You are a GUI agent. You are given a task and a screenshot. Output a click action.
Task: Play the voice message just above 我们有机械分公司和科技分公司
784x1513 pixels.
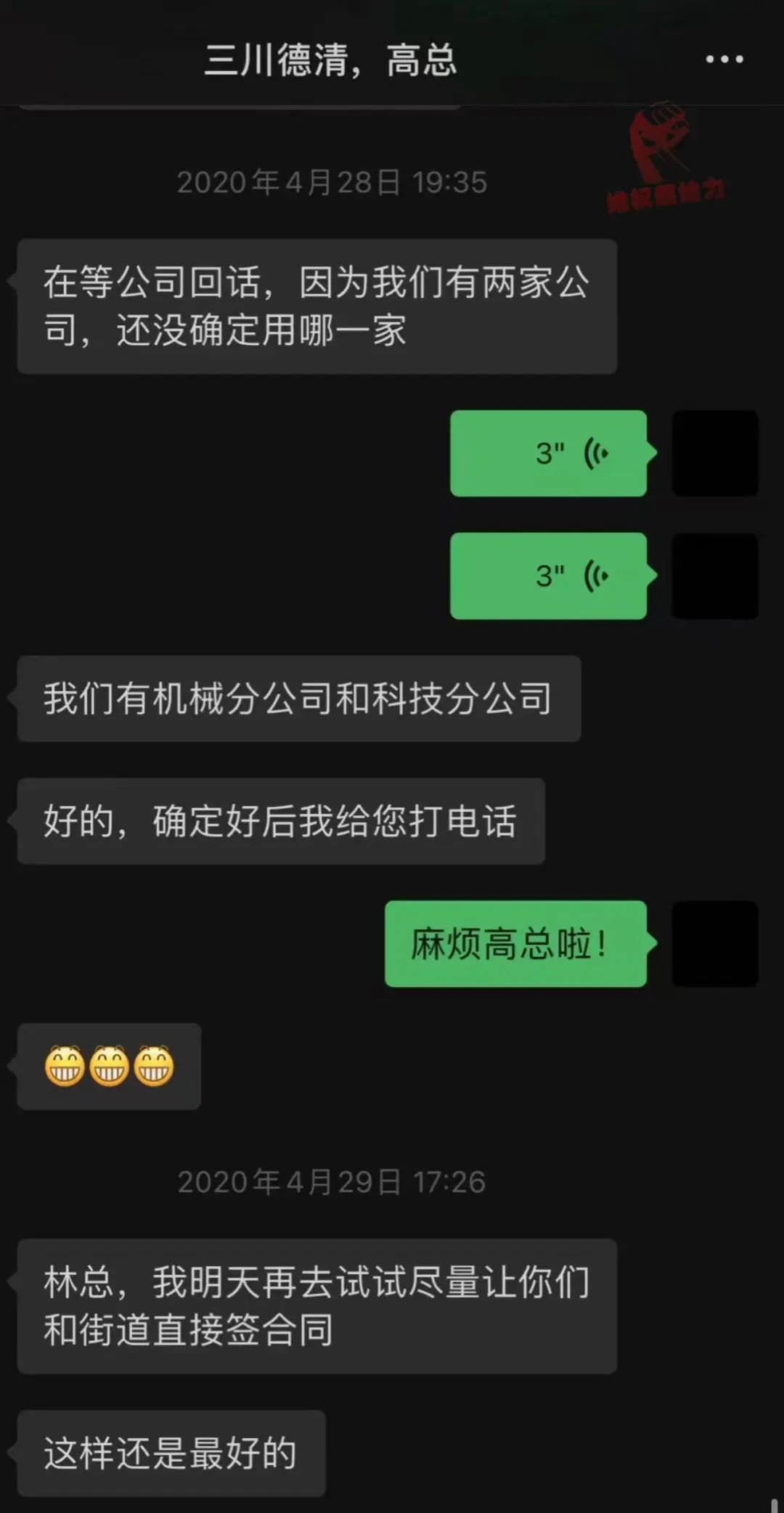549,576
